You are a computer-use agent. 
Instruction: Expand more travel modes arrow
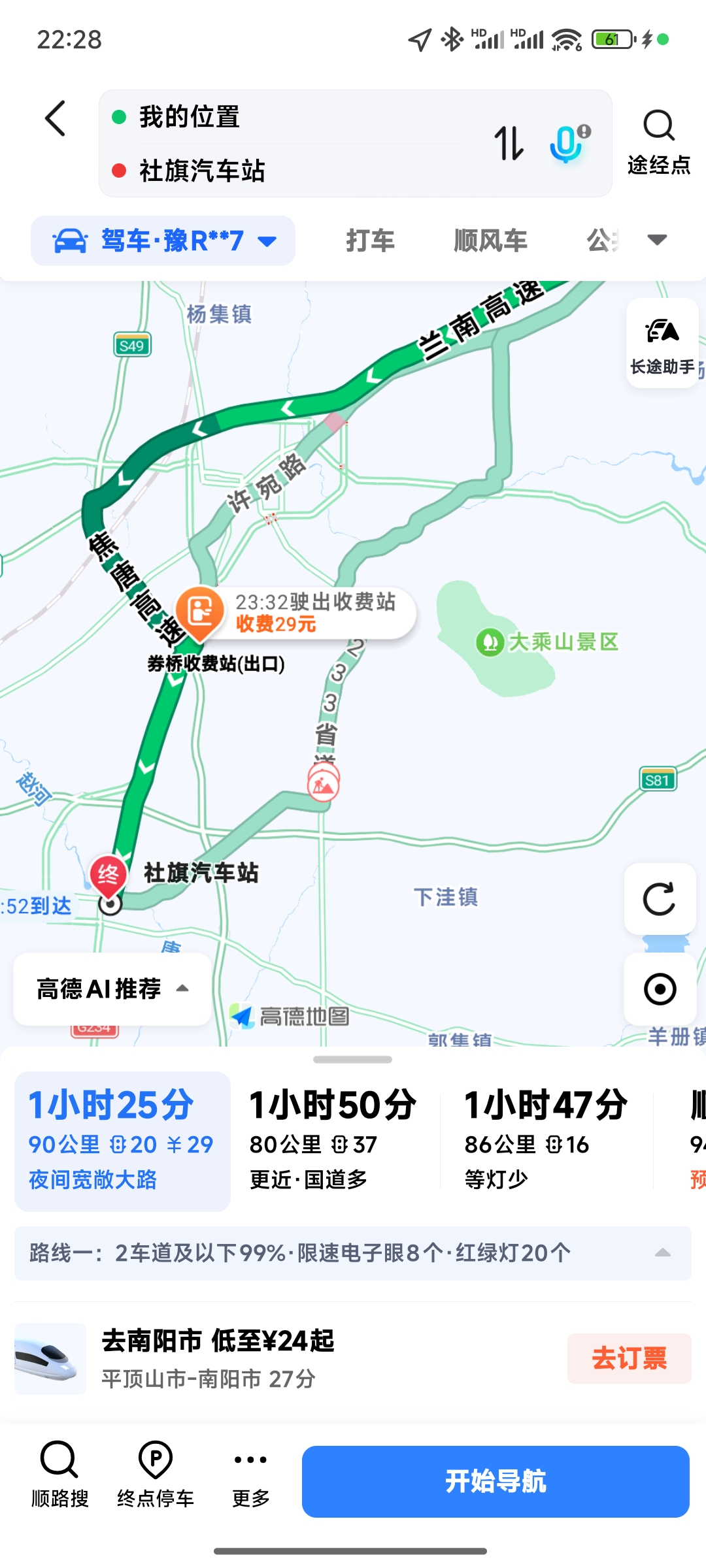click(657, 240)
